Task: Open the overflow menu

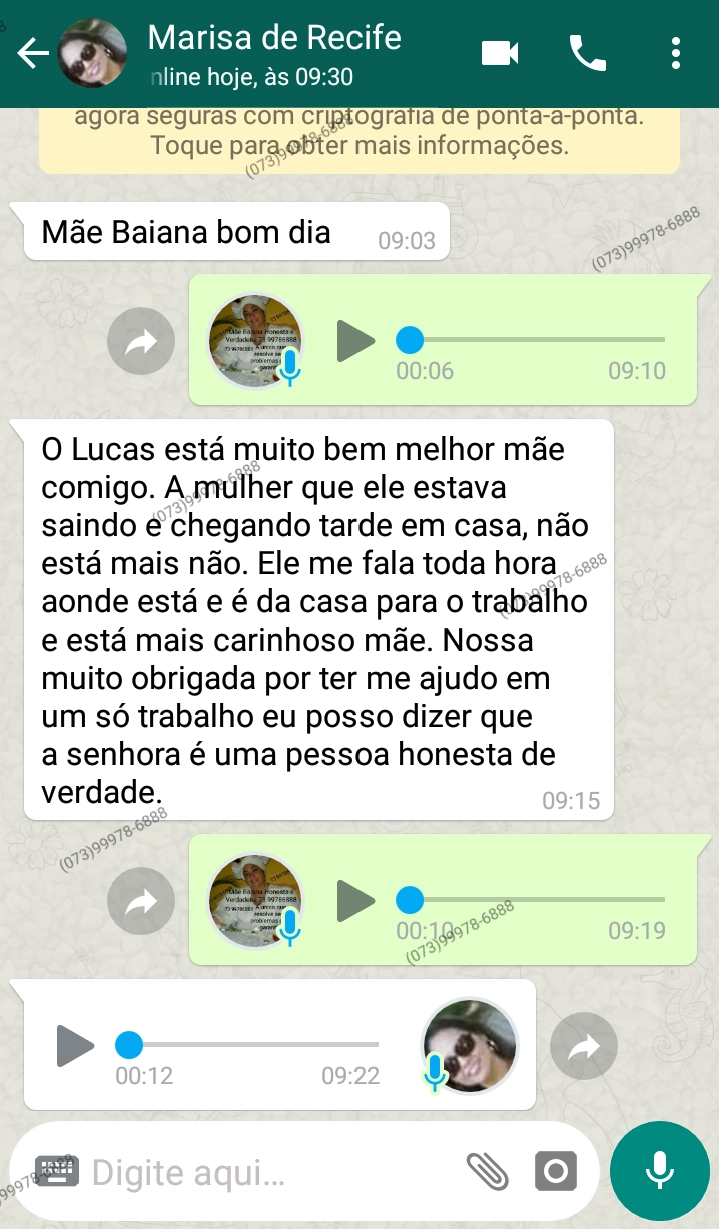Action: (677, 53)
